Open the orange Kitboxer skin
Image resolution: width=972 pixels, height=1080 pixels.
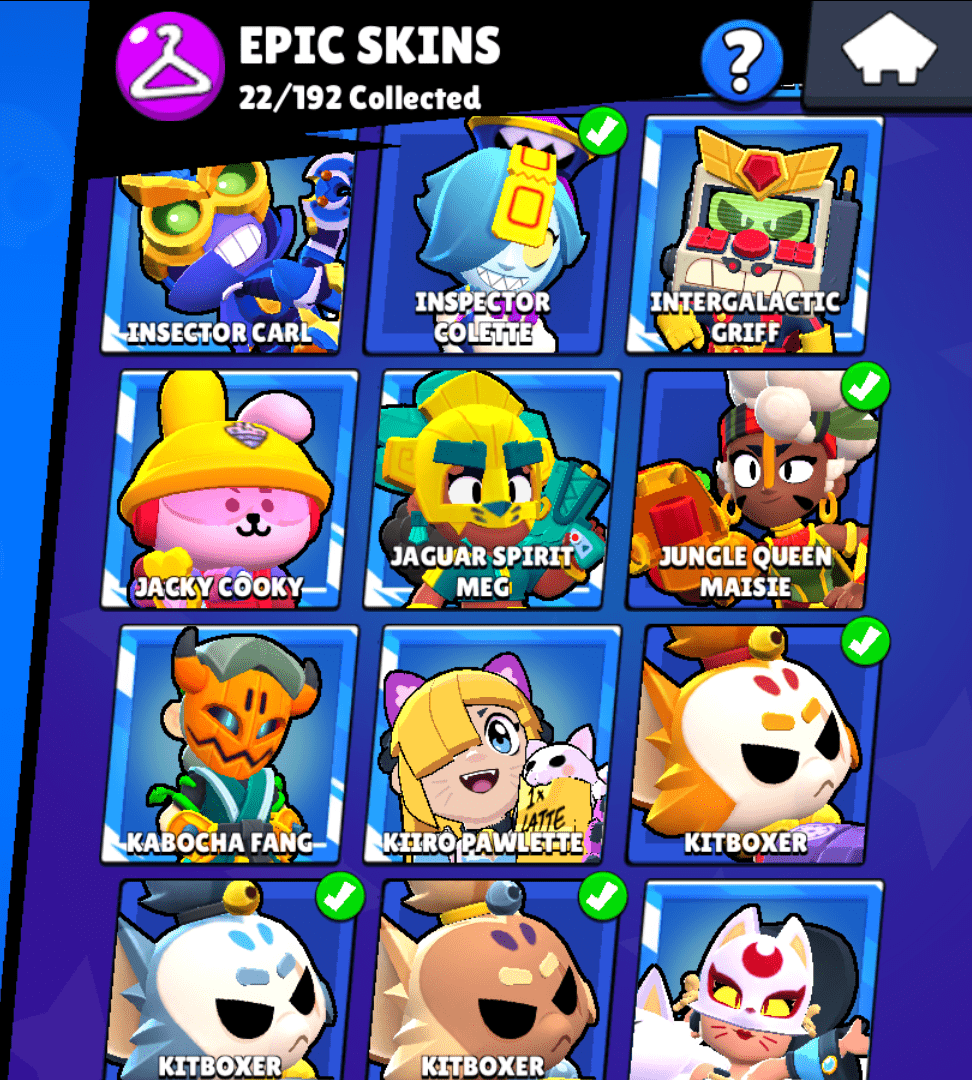click(x=752, y=745)
